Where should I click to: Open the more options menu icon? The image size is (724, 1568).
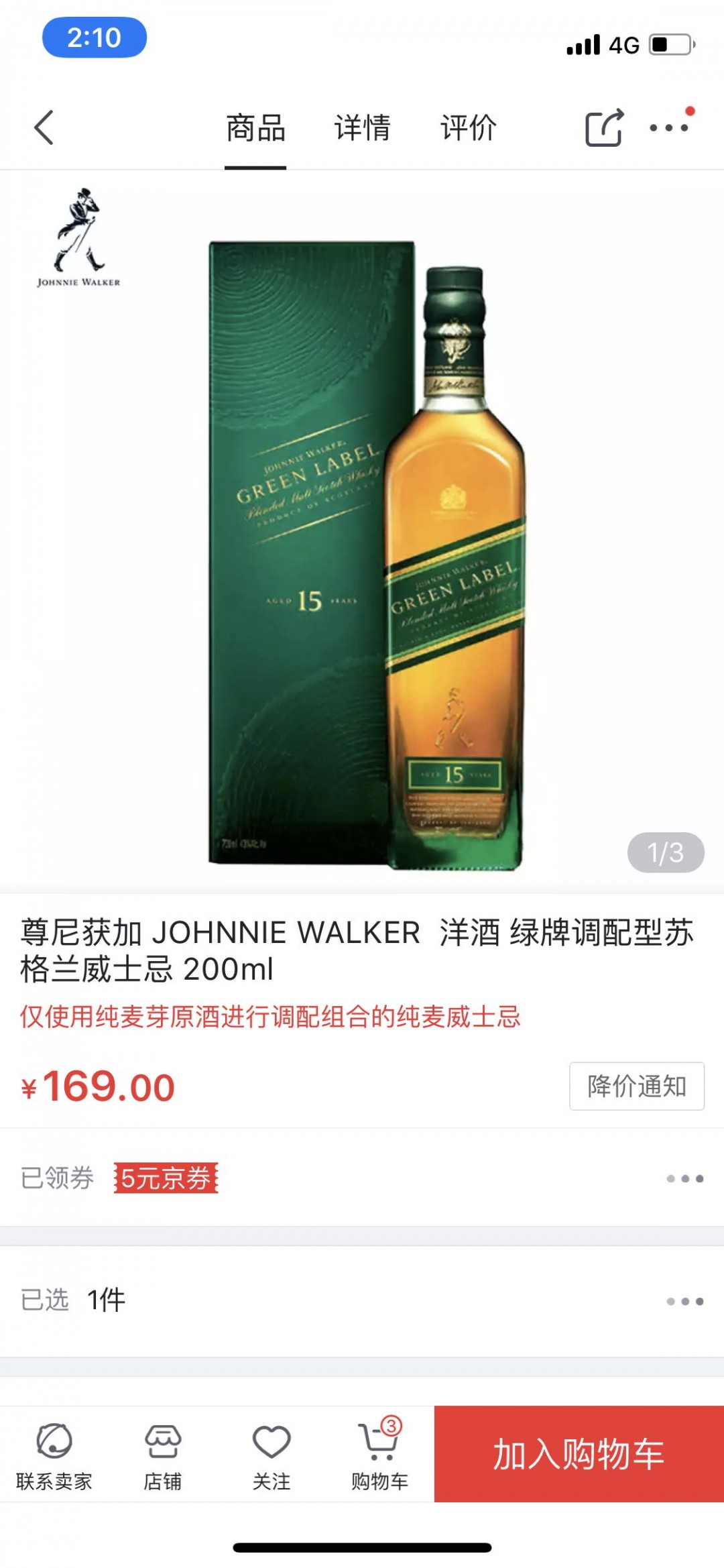(x=669, y=129)
